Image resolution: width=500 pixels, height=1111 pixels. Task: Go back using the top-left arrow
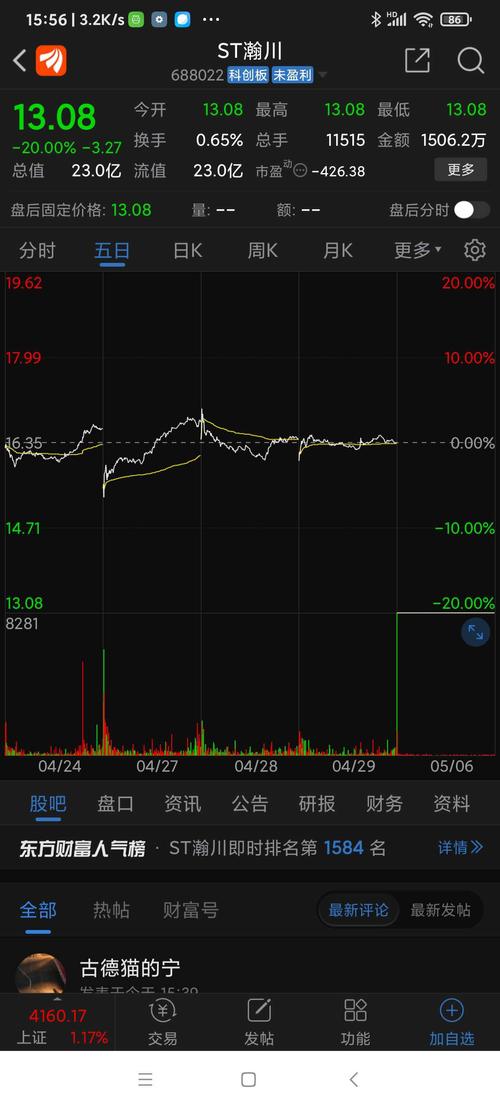[x=20, y=61]
